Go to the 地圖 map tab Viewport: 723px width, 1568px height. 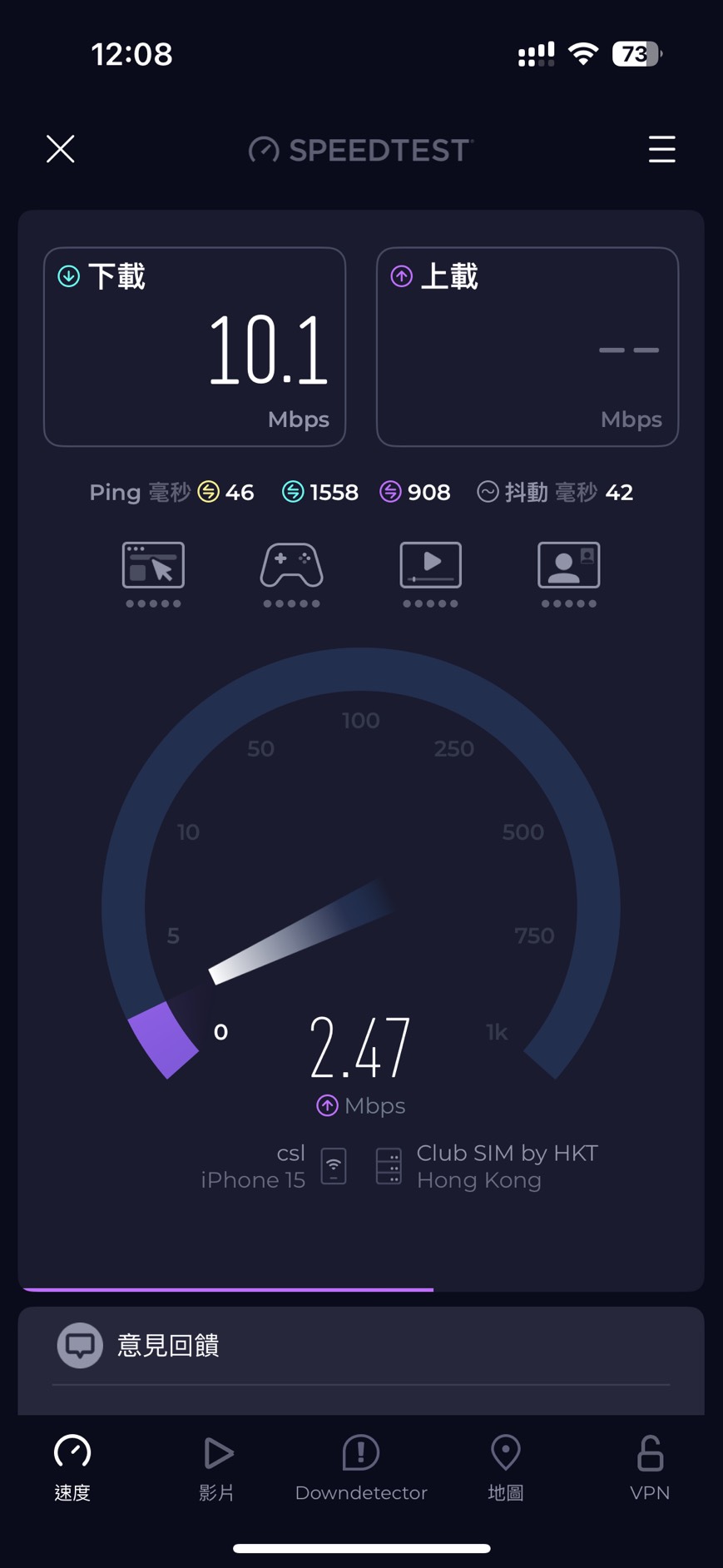[505, 1467]
